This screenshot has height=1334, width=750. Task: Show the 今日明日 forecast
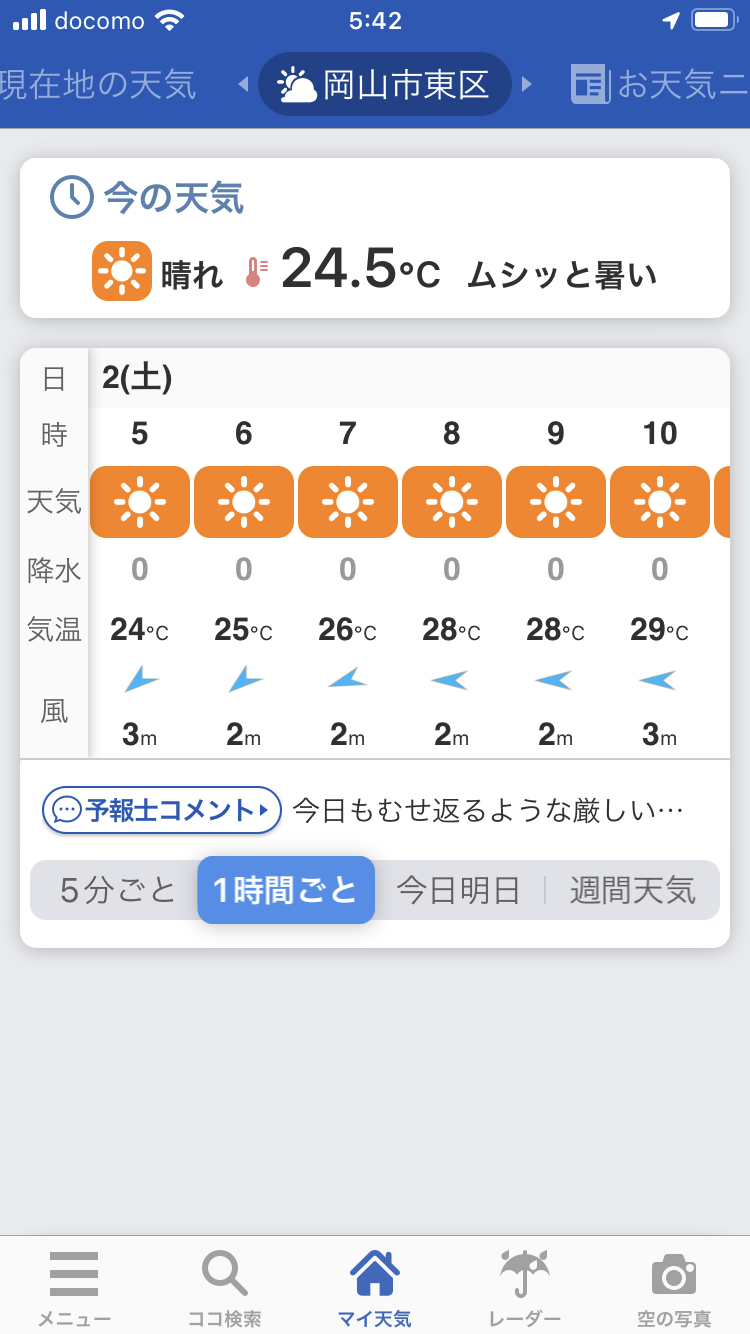tap(459, 890)
